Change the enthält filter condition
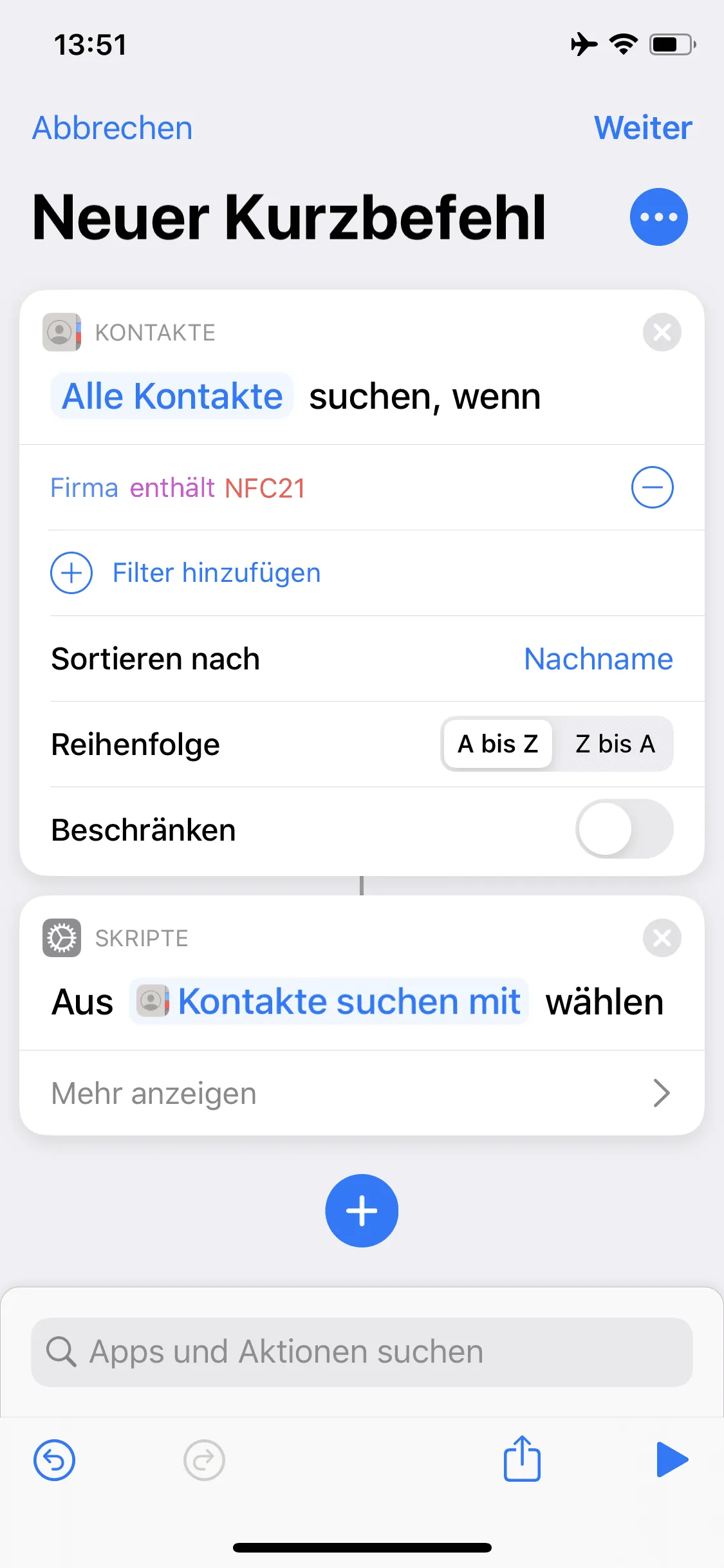724x1568 pixels. (172, 488)
